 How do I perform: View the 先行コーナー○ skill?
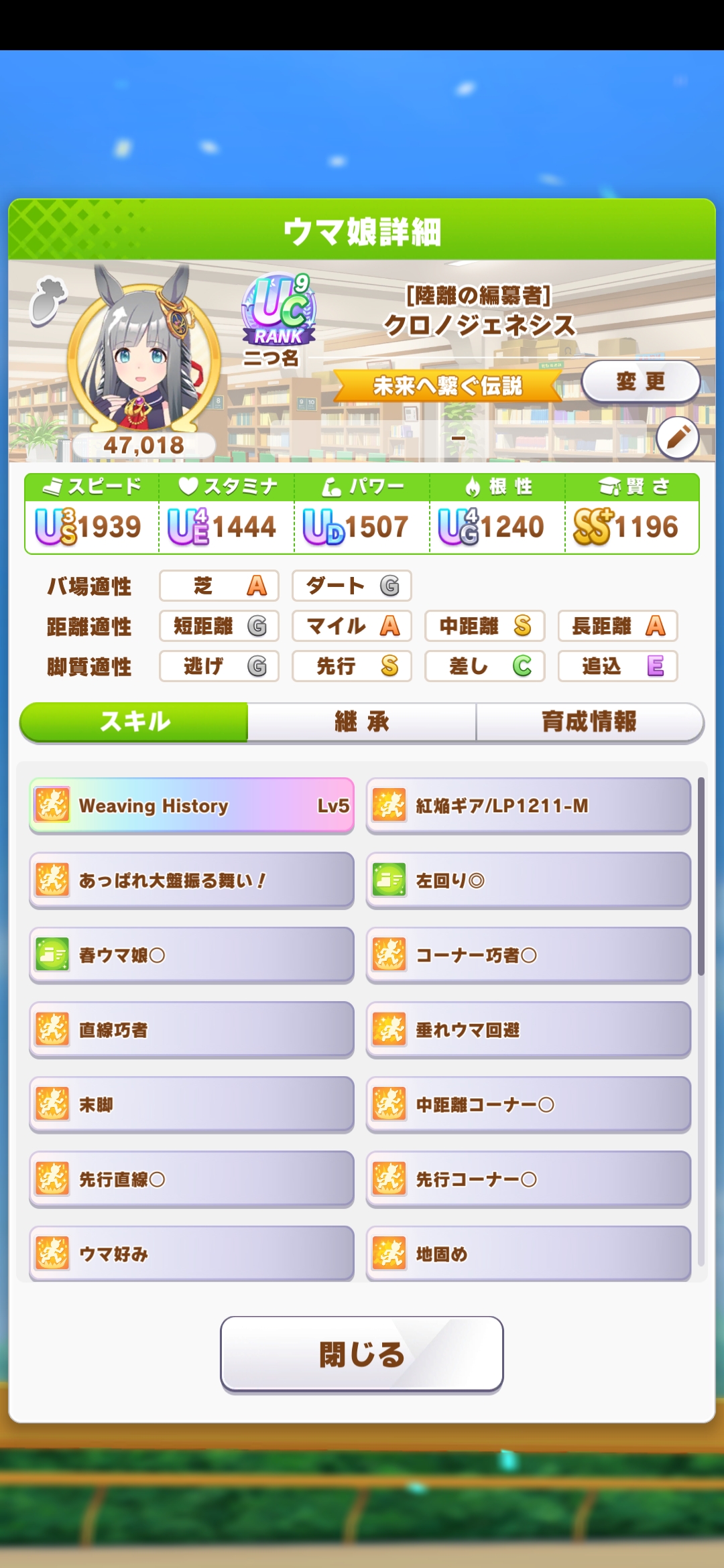[529, 1179]
